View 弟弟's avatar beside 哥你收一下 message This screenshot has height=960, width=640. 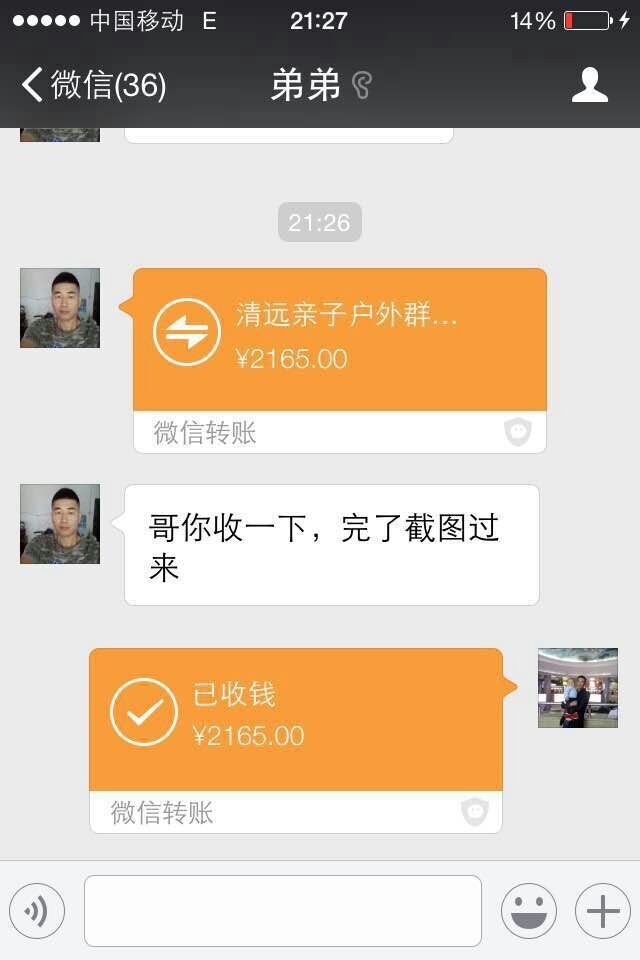point(60,524)
